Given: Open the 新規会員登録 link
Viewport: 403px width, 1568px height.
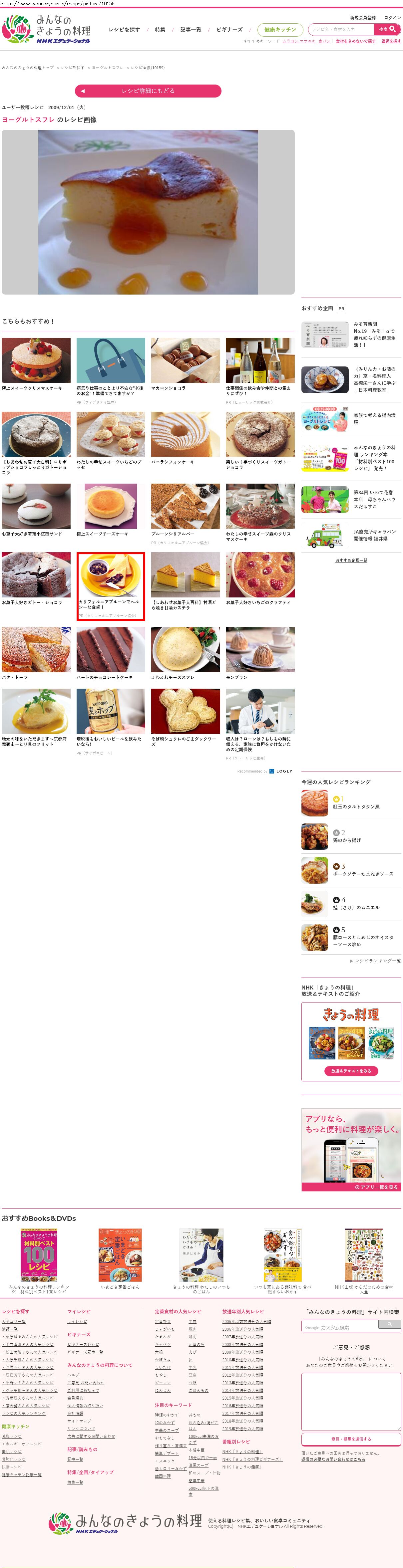Looking at the screenshot, I should coord(363,18).
